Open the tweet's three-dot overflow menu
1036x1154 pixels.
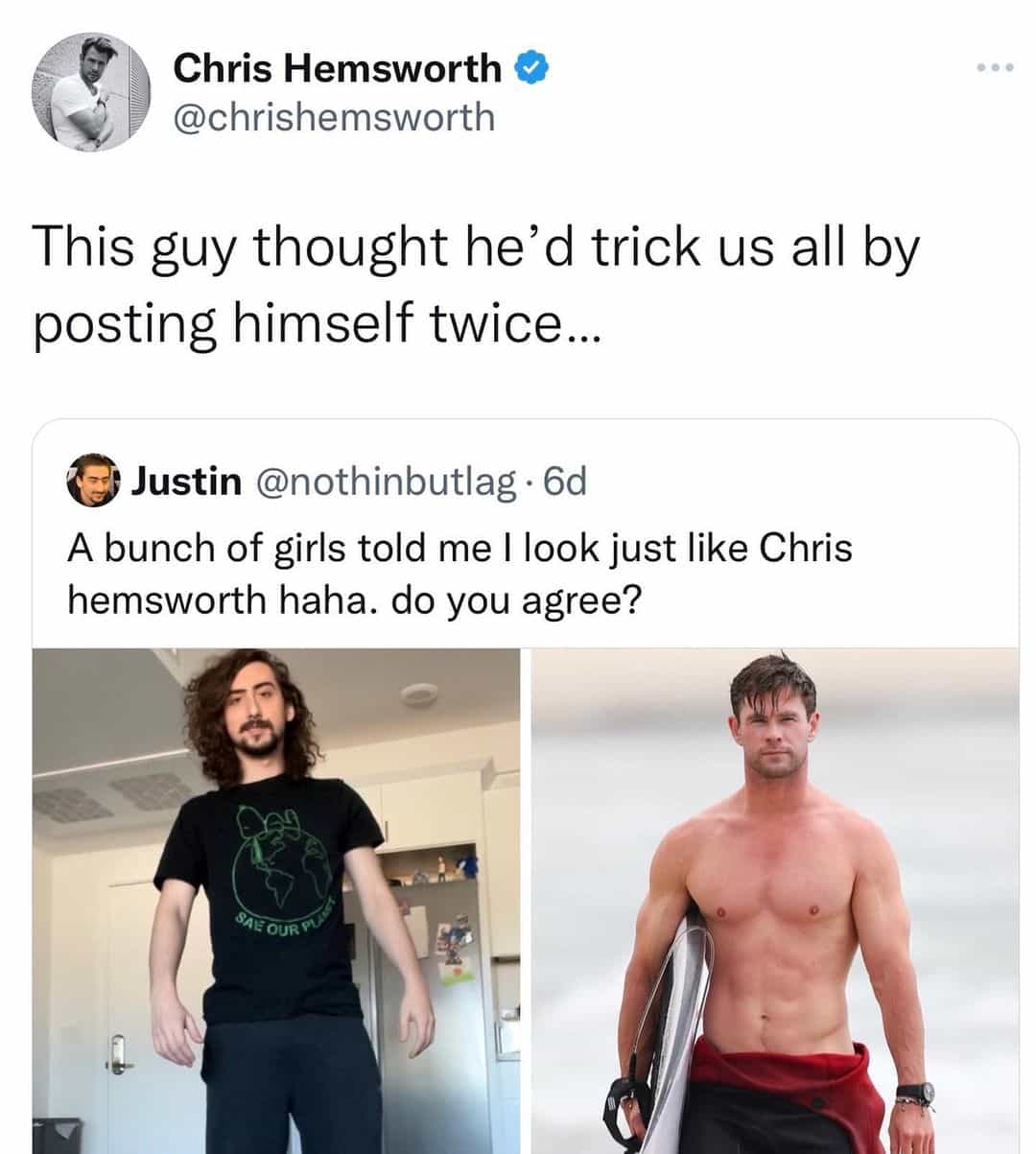(993, 69)
